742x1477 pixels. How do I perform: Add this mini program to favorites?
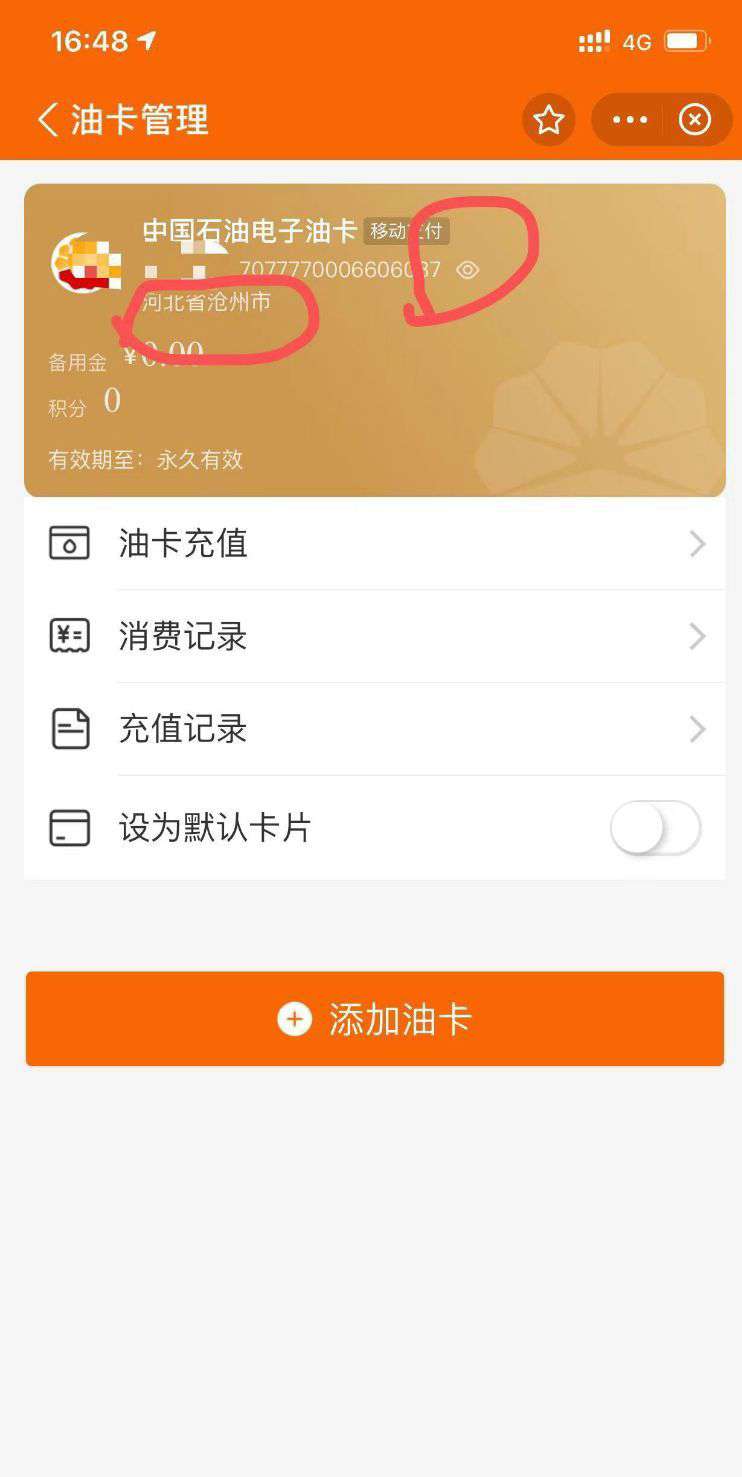[x=548, y=120]
